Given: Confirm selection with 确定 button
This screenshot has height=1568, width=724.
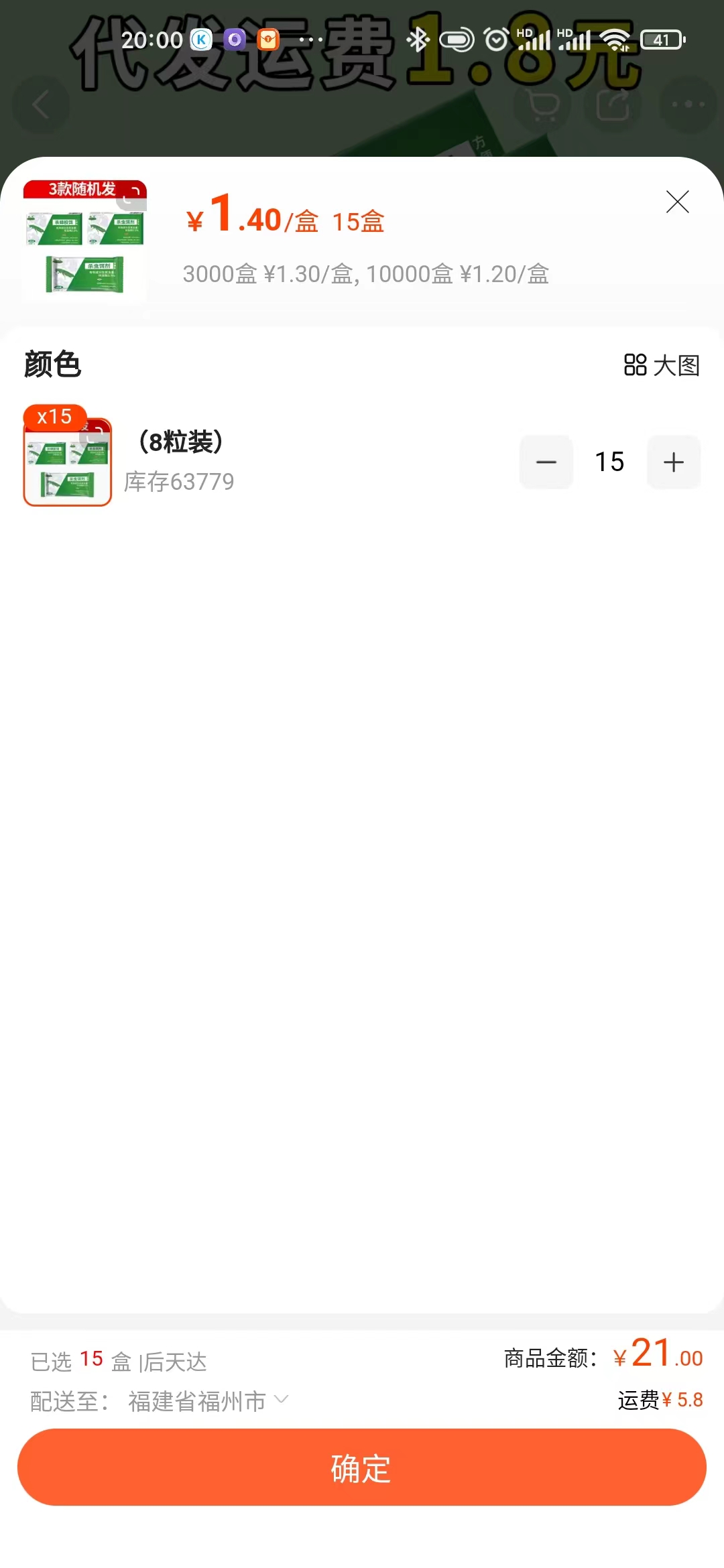Looking at the screenshot, I should [362, 1467].
